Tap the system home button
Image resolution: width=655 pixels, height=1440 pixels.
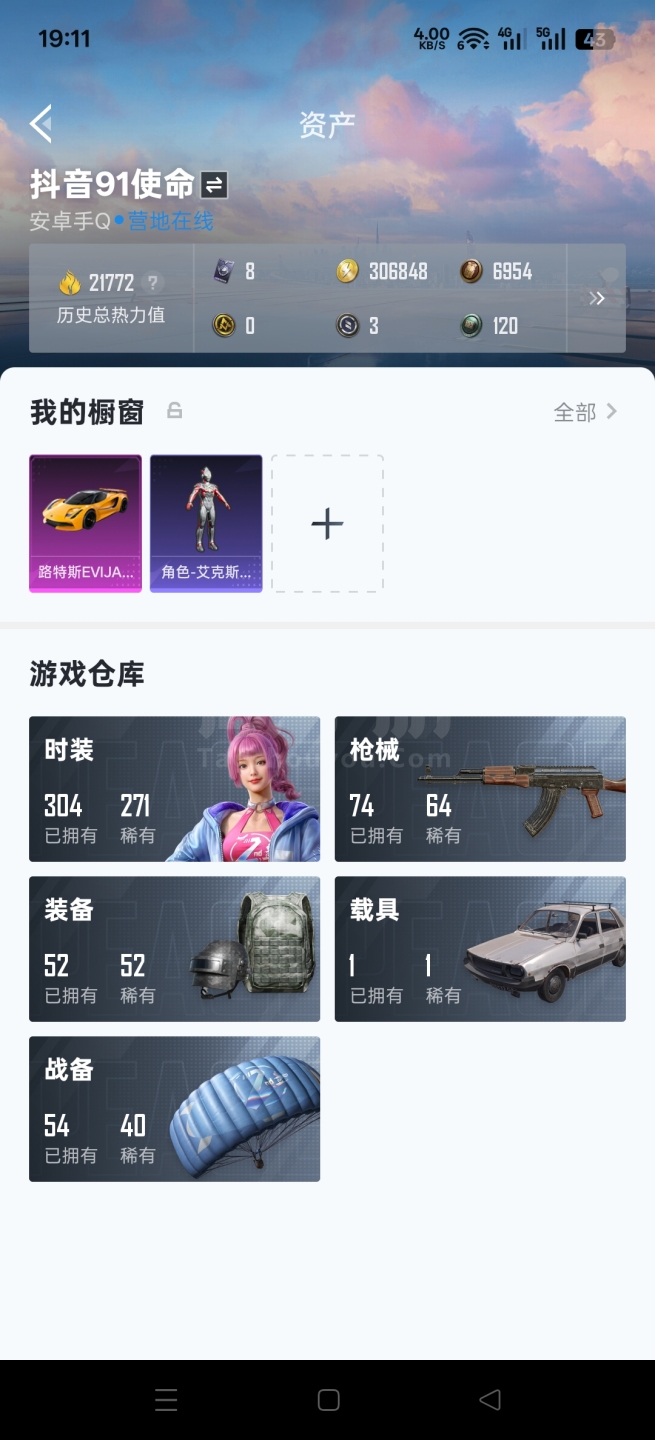(x=328, y=1400)
